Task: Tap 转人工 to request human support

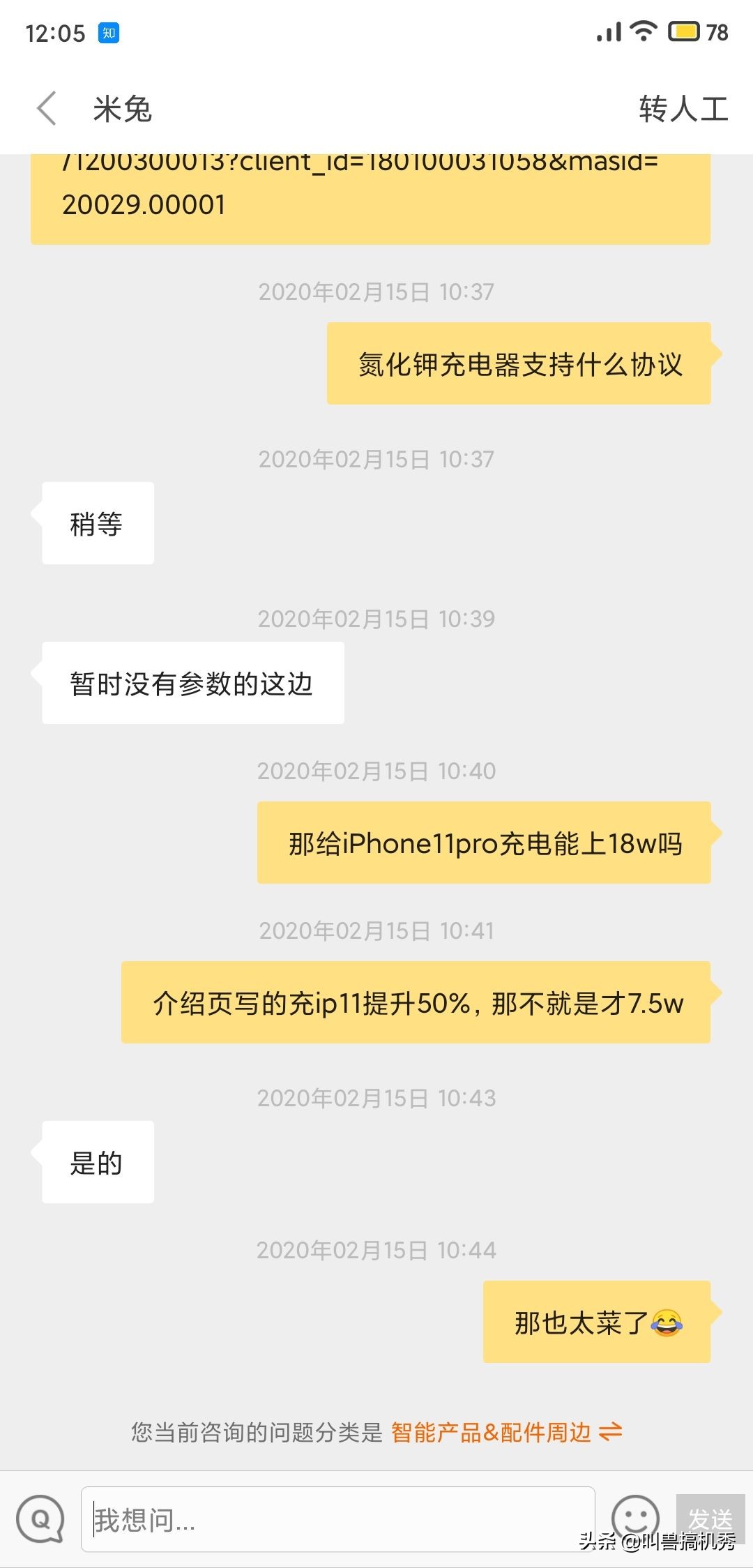Action: [x=682, y=108]
